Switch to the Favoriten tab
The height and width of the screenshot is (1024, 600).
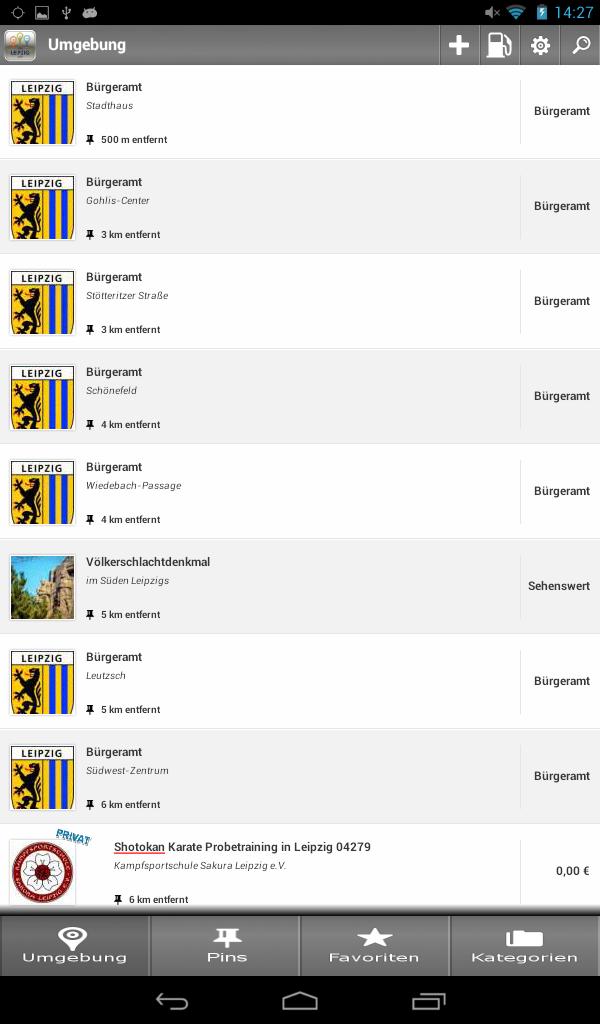[375, 945]
